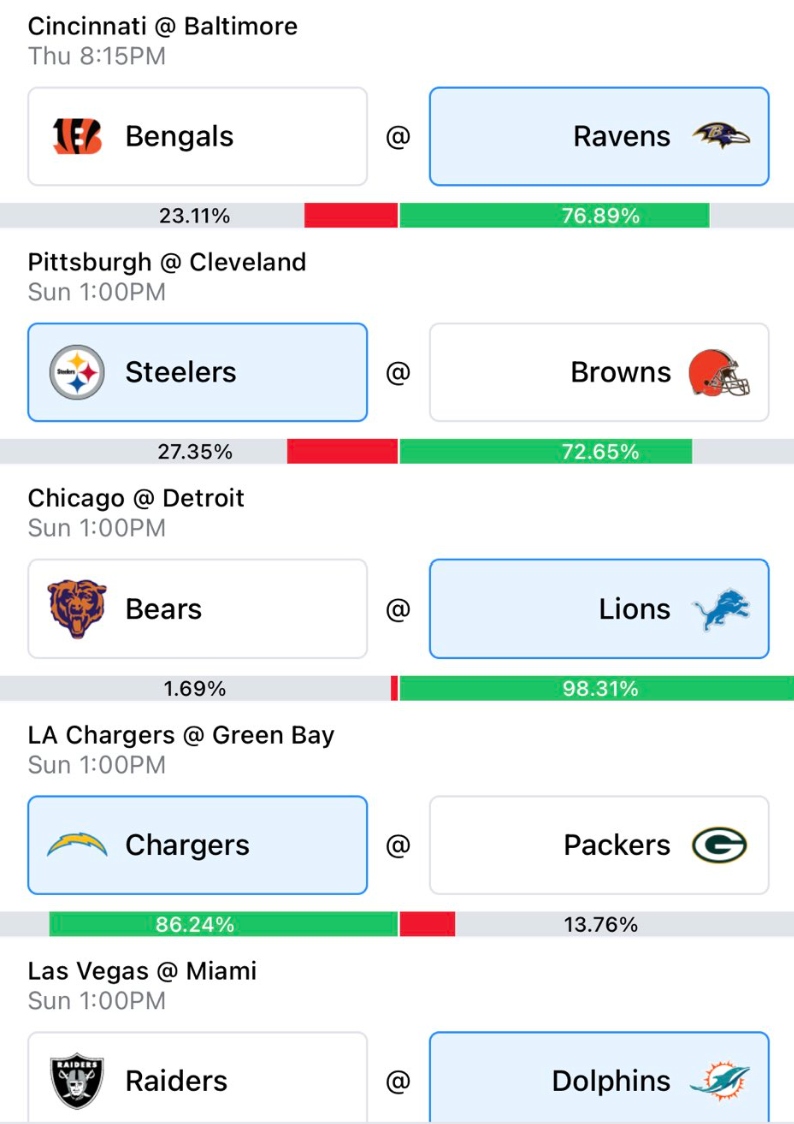
Task: Select the Lions team button
Action: pos(599,609)
